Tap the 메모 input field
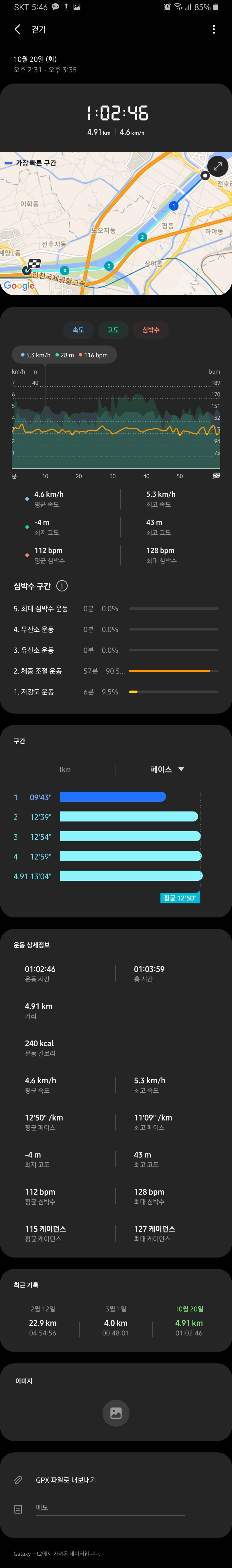232x1568 pixels. [110, 1508]
